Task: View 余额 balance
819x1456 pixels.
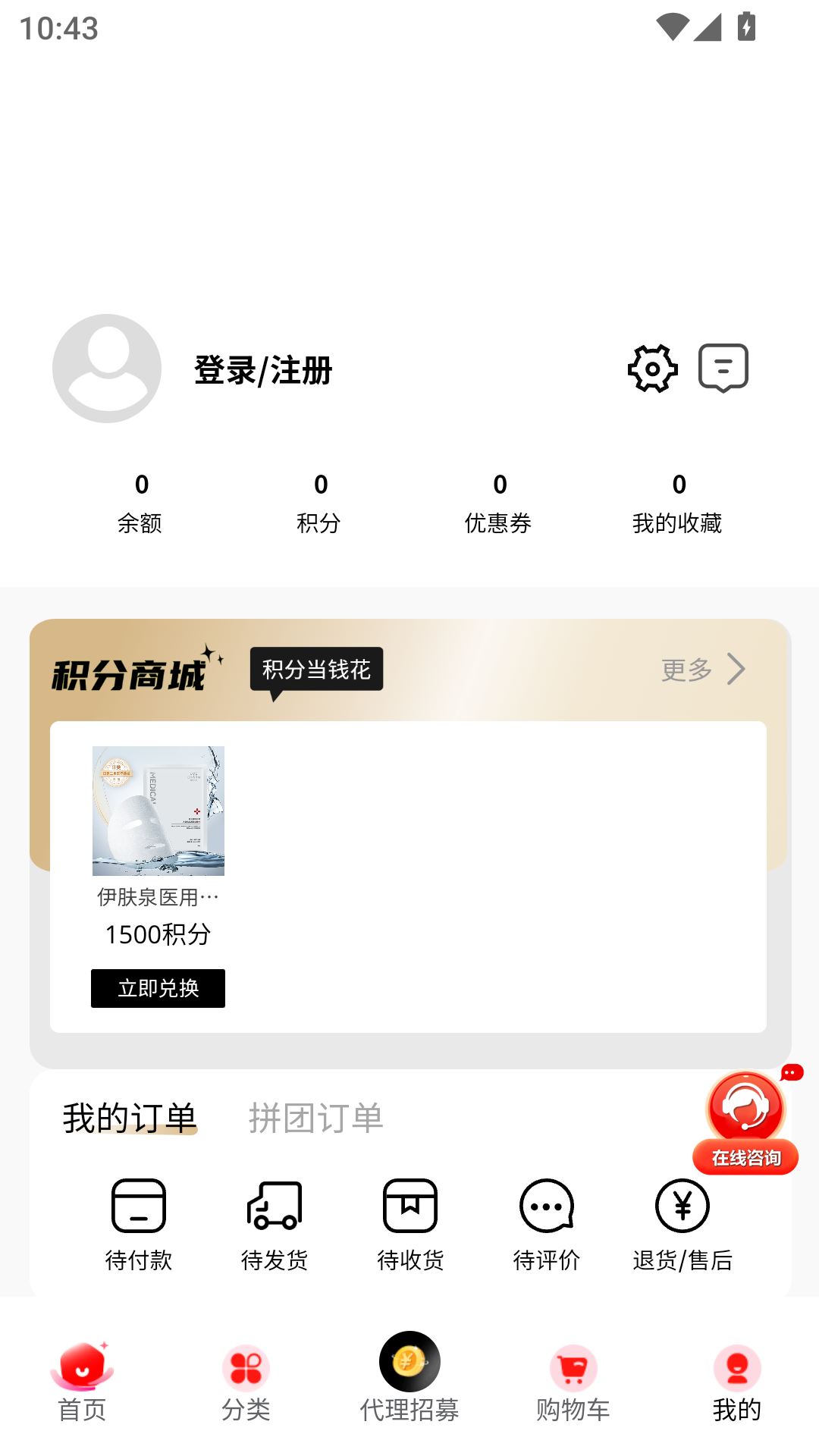Action: pyautogui.click(x=140, y=503)
